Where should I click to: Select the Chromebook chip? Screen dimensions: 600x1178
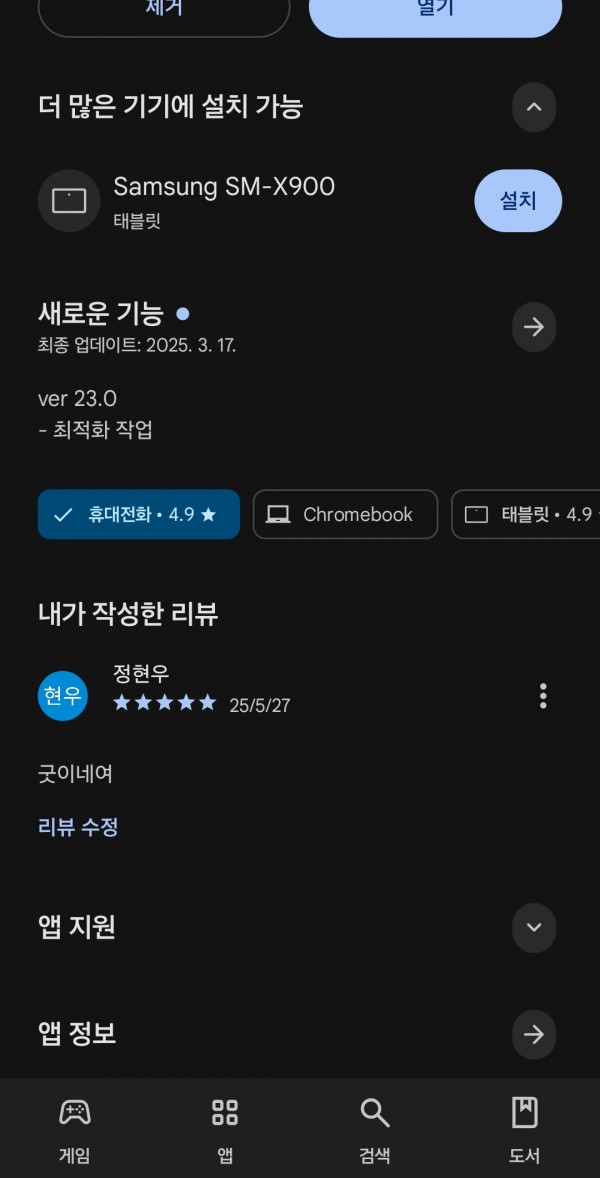[x=345, y=515]
